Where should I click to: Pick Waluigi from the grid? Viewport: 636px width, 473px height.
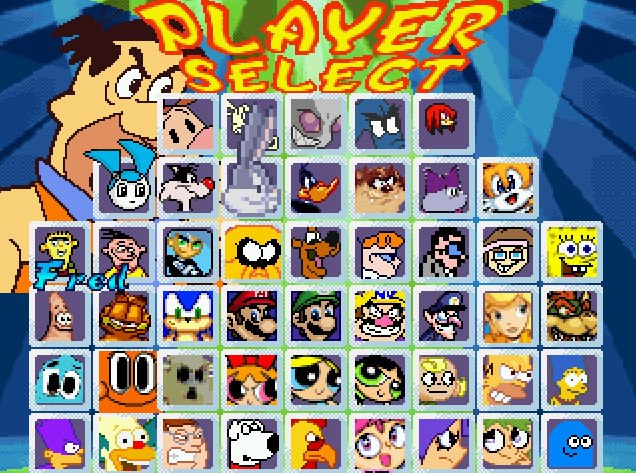444,315
